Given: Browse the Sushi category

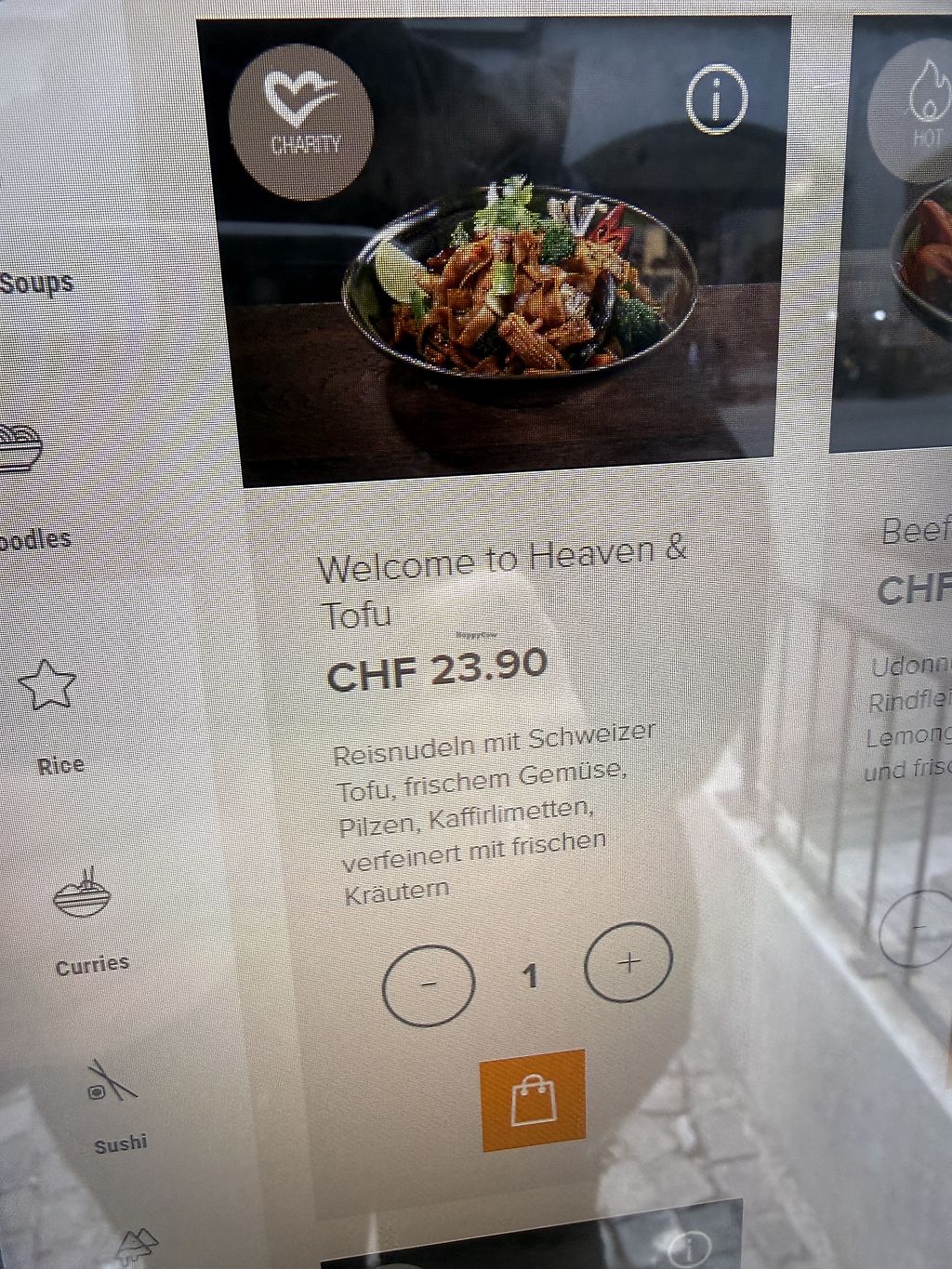Looking at the screenshot, I should pyautogui.click(x=113, y=1104).
